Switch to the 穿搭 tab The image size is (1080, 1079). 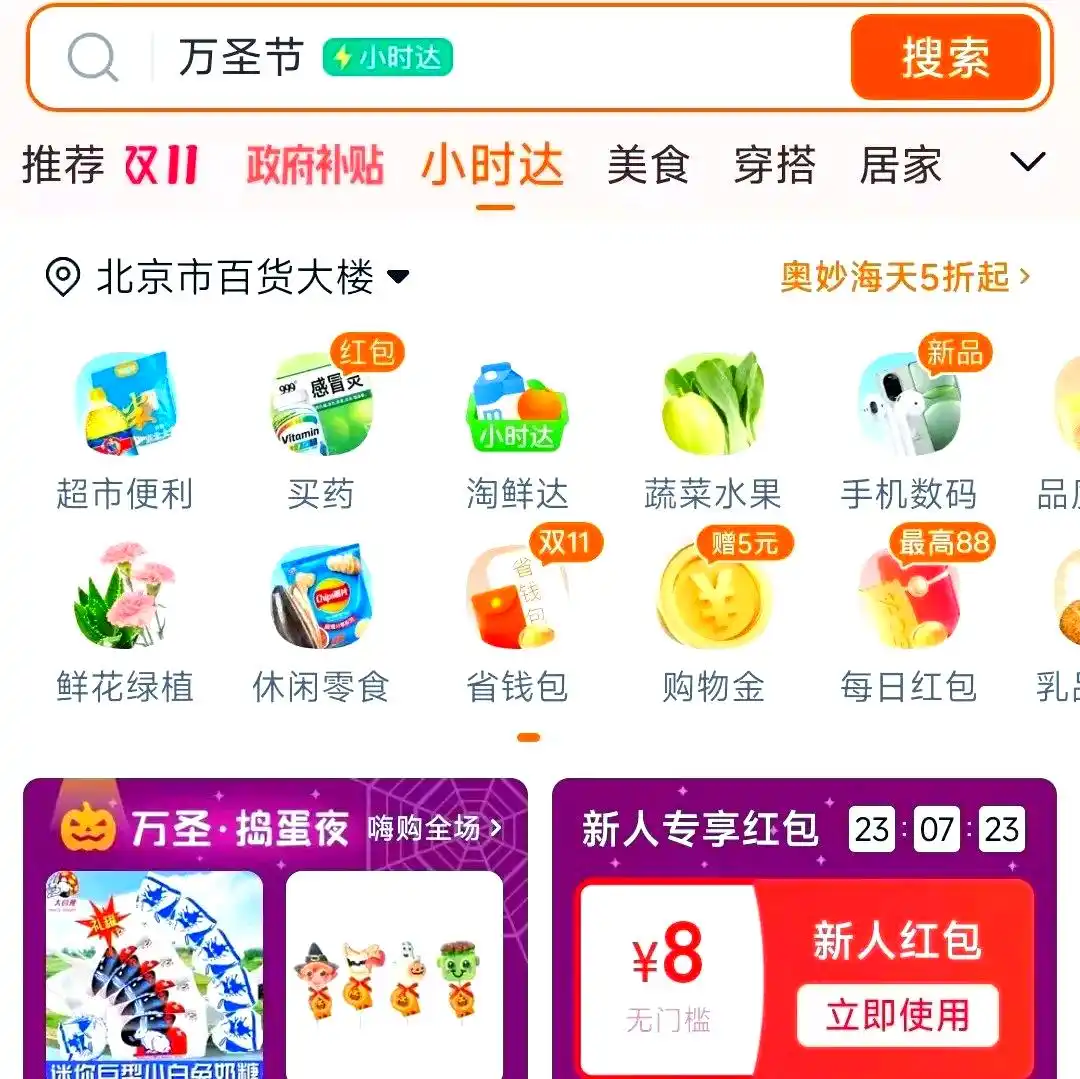click(774, 165)
